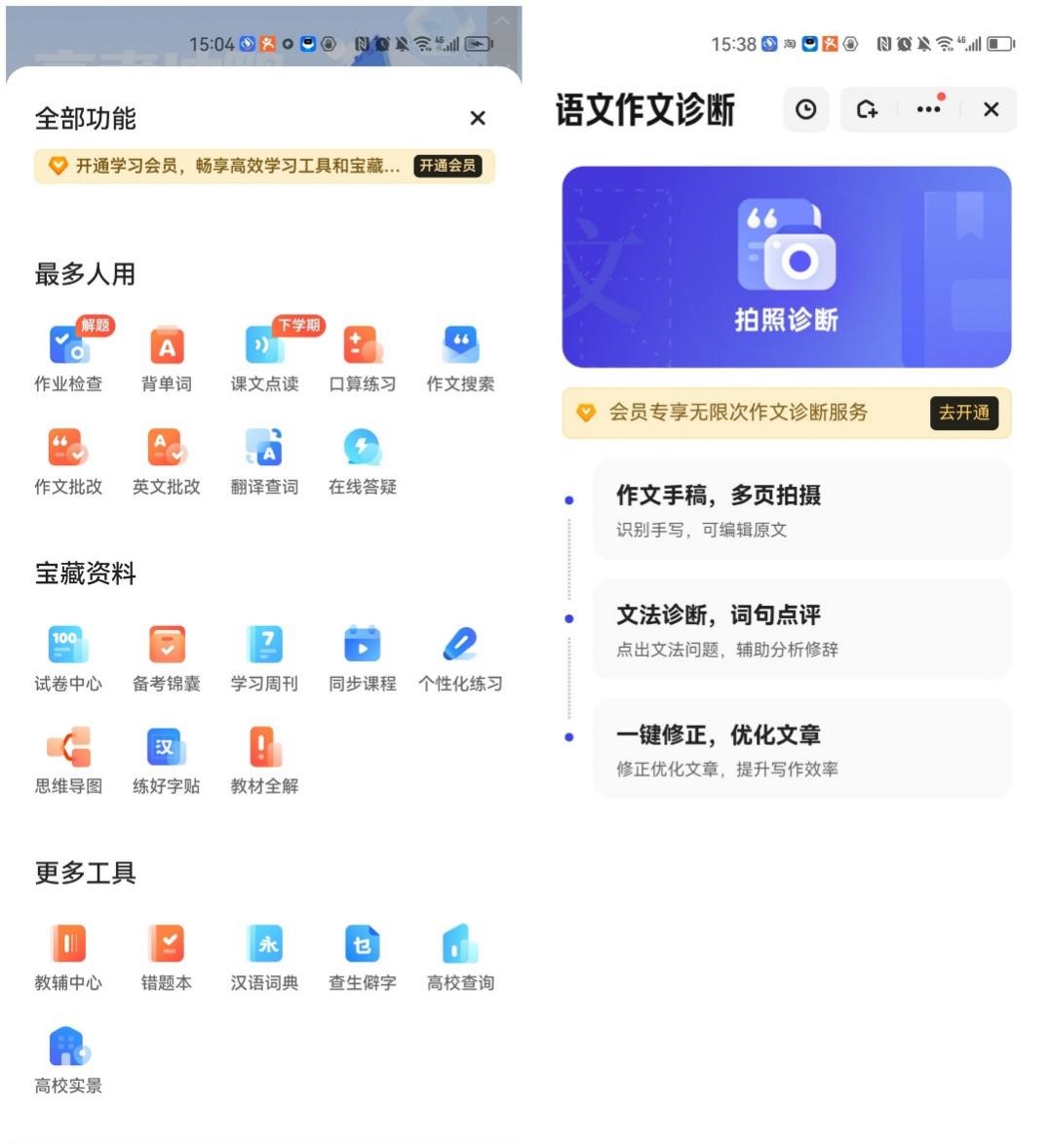
Task: Launch the 口算练习 arithmetic practice tool
Action: pyautogui.click(x=361, y=356)
